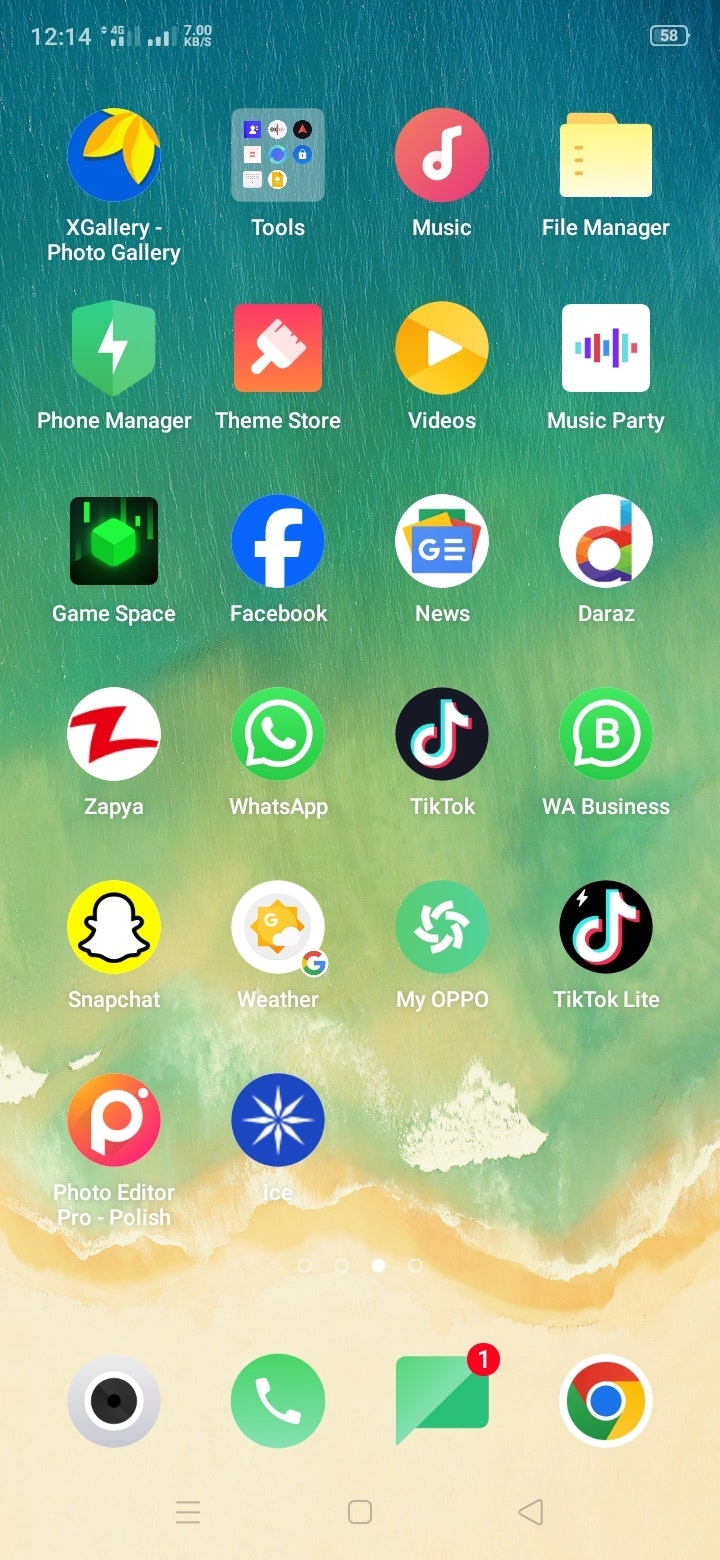
Task: Launch Zapya
Action: 114,734
